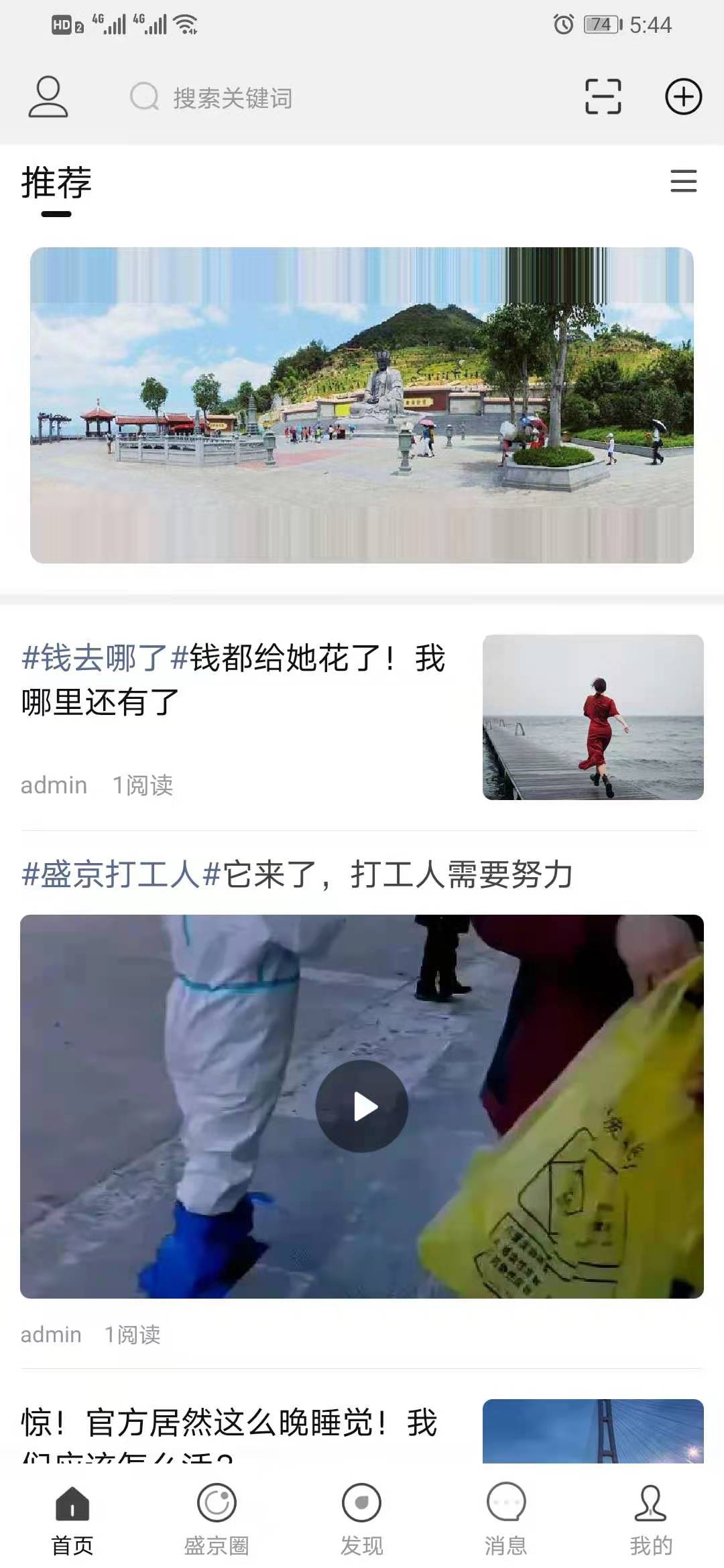Open the Buddha statue scenic banner
Screen dimensions: 724x1568
362,405
